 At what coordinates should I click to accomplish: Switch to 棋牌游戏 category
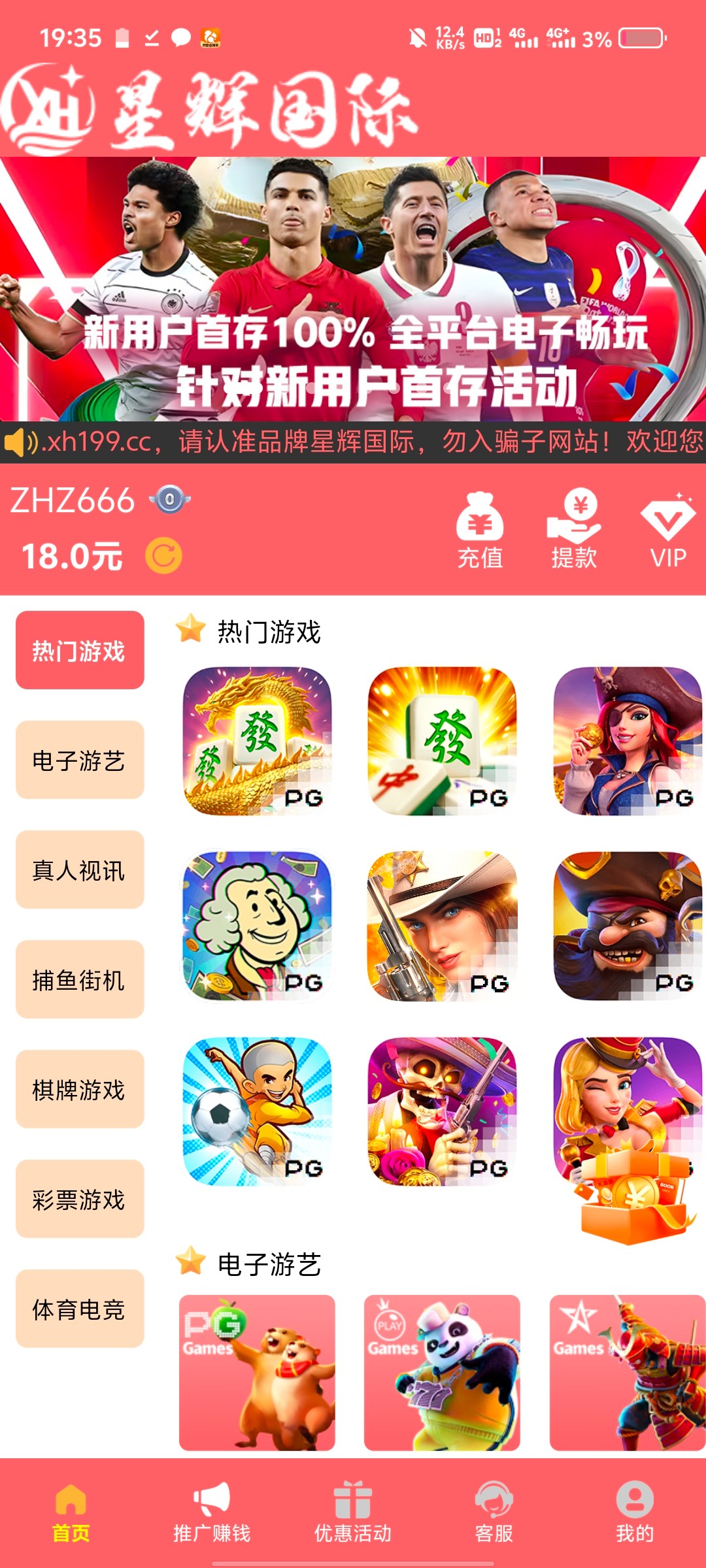click(x=80, y=1089)
